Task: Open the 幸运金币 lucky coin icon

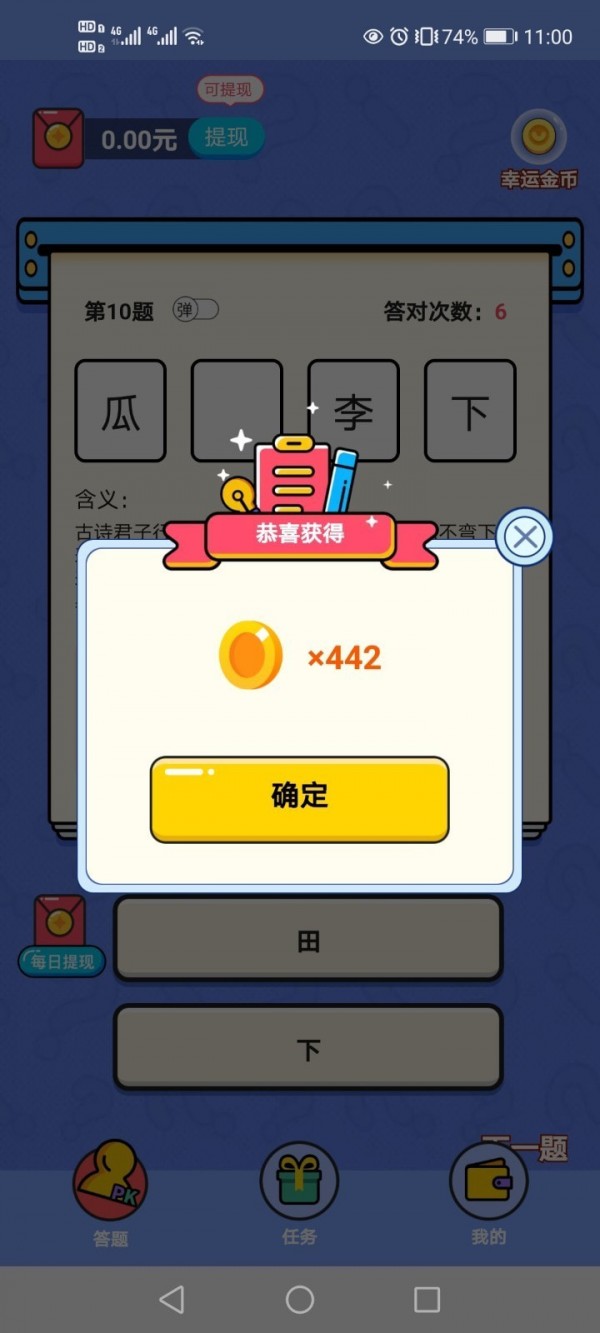Action: (x=539, y=148)
